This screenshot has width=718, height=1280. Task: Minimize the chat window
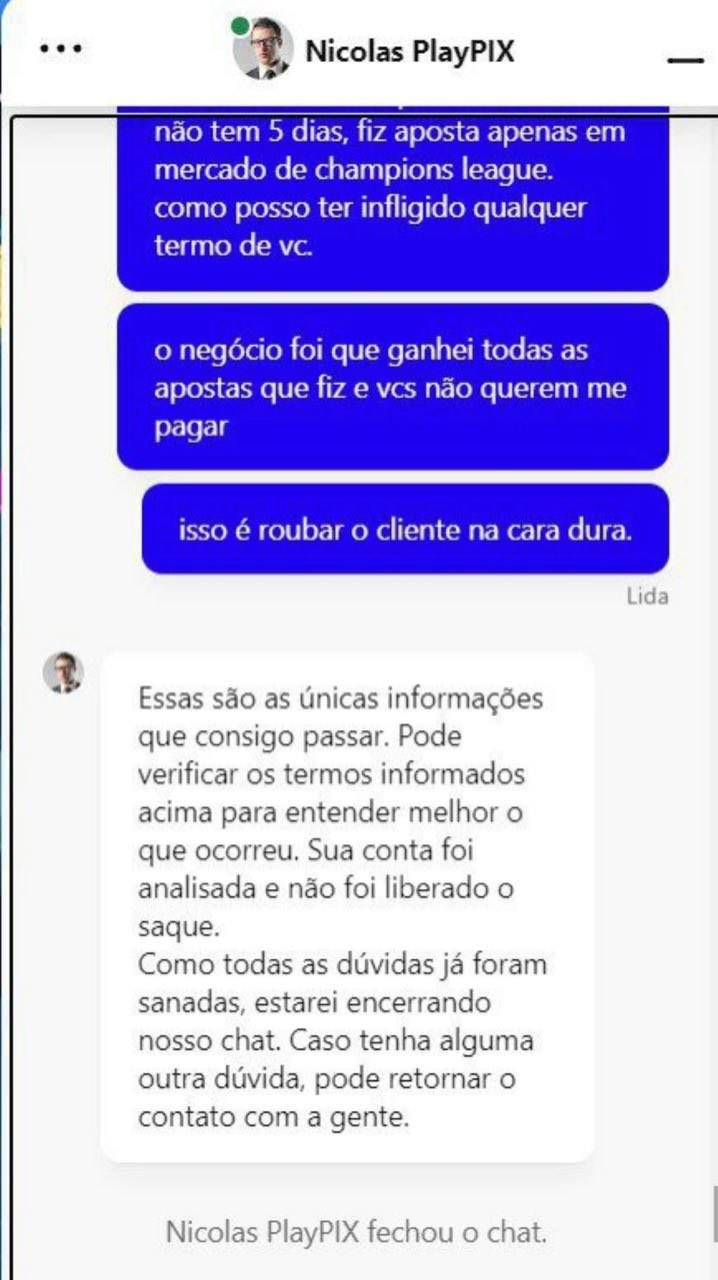click(685, 61)
